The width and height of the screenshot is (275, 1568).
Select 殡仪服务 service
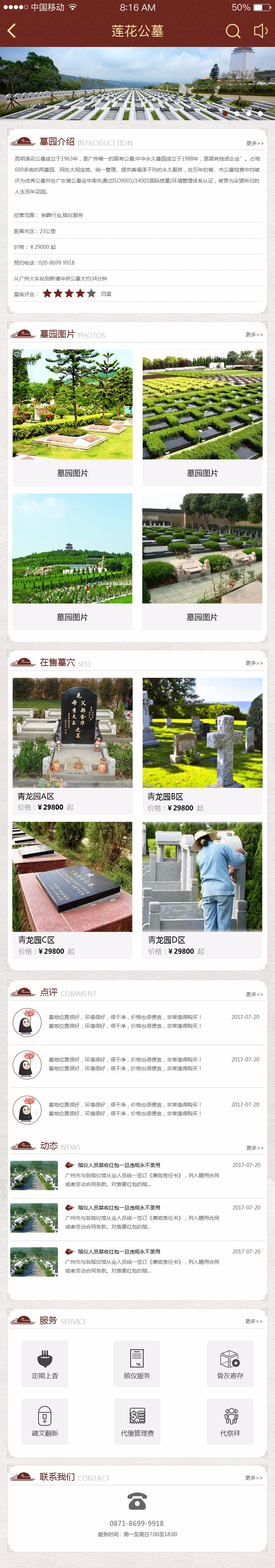coord(137,1364)
